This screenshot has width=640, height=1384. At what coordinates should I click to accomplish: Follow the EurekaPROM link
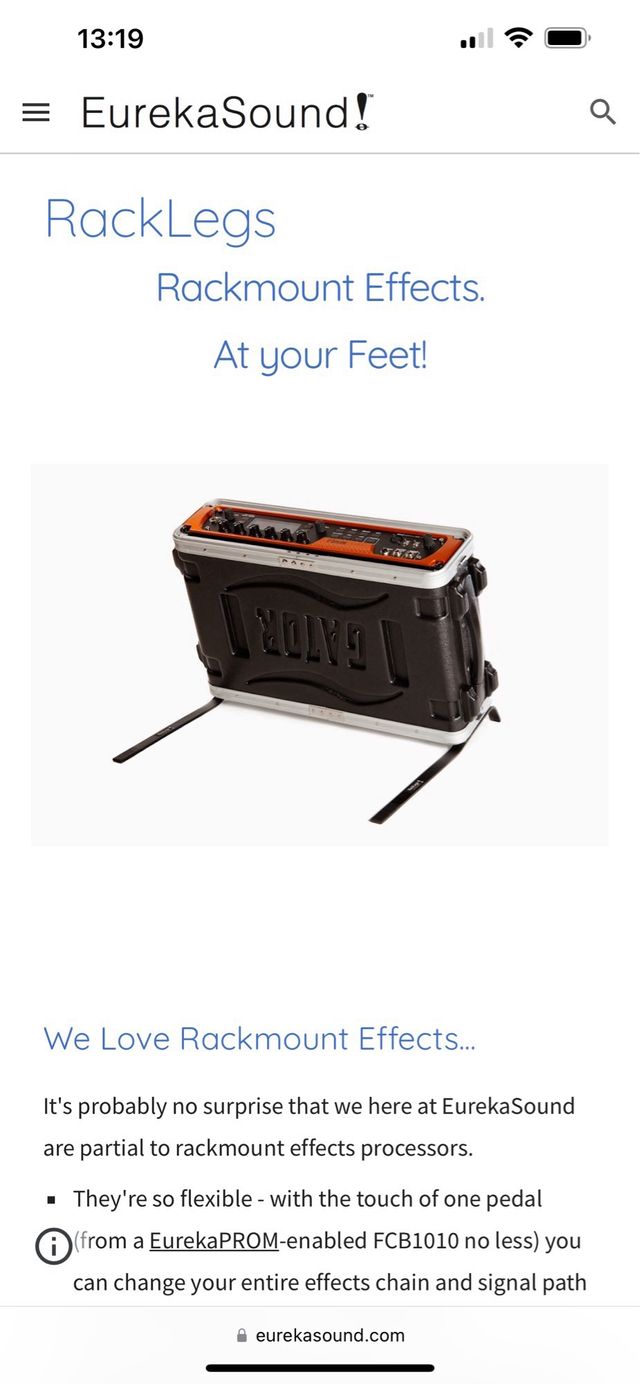213,1241
